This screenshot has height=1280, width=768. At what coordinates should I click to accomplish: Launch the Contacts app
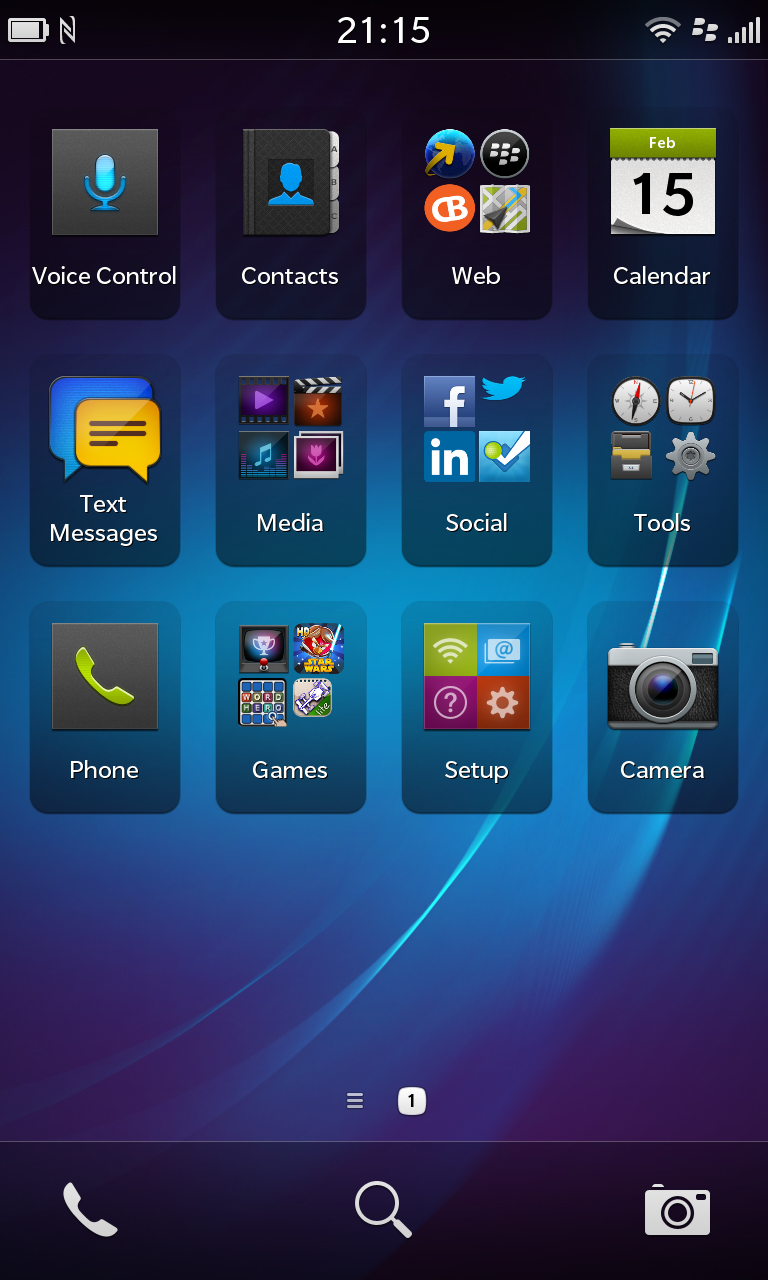(x=291, y=213)
